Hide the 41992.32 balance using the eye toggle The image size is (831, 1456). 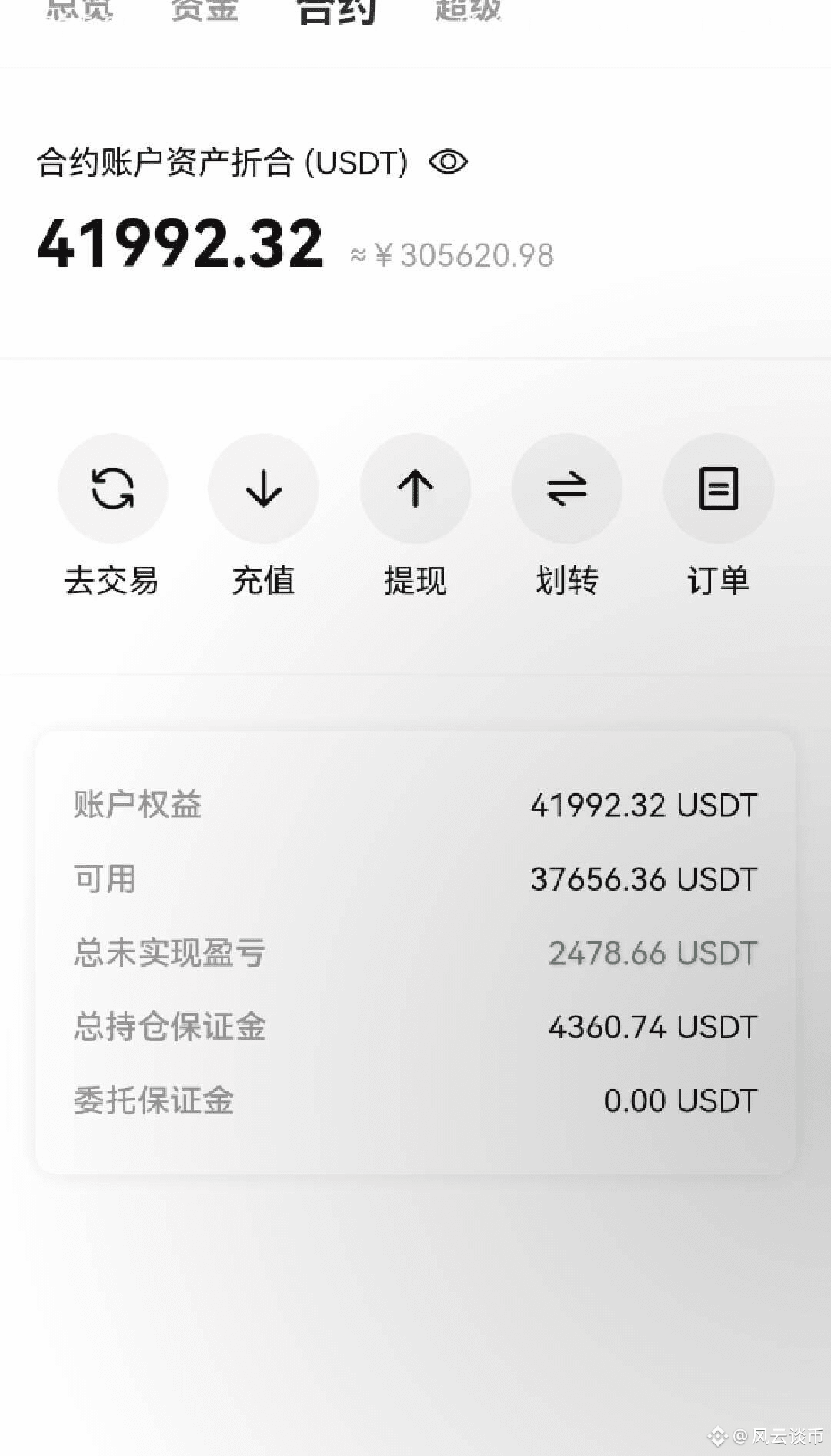pyautogui.click(x=449, y=162)
